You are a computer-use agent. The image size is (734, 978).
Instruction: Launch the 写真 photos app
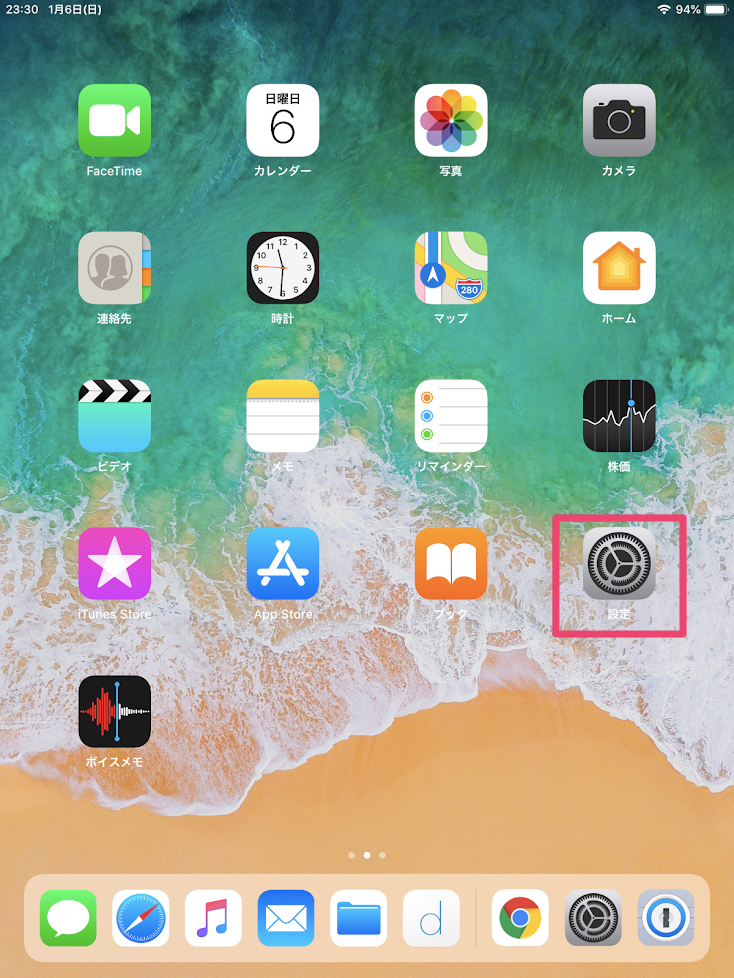pyautogui.click(x=451, y=120)
